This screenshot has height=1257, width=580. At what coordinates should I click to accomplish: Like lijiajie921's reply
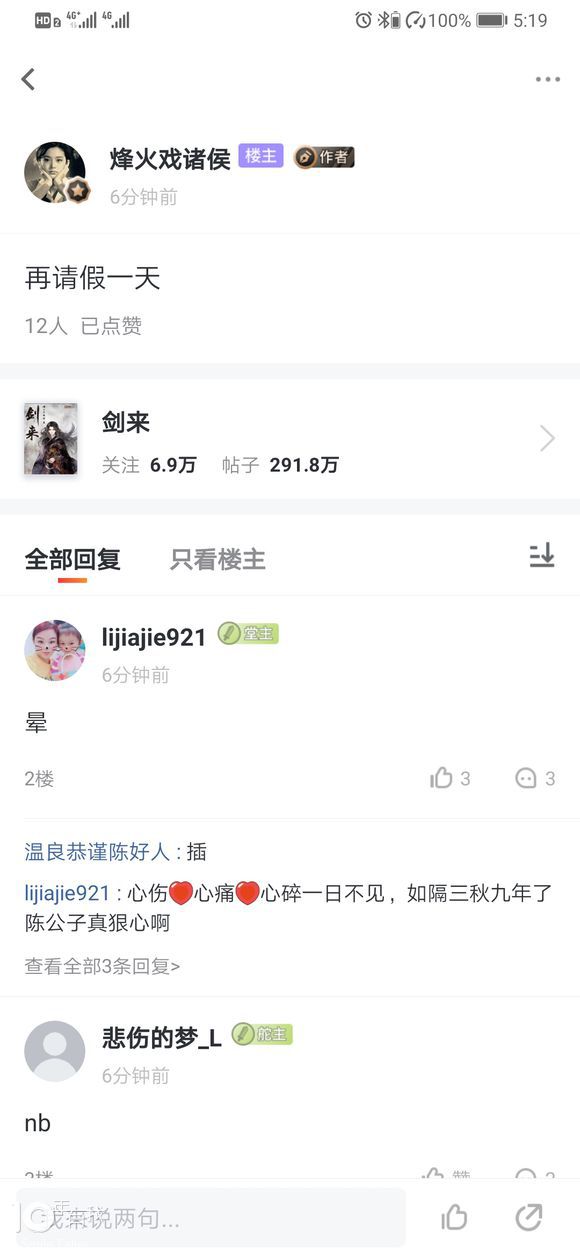tap(450, 778)
